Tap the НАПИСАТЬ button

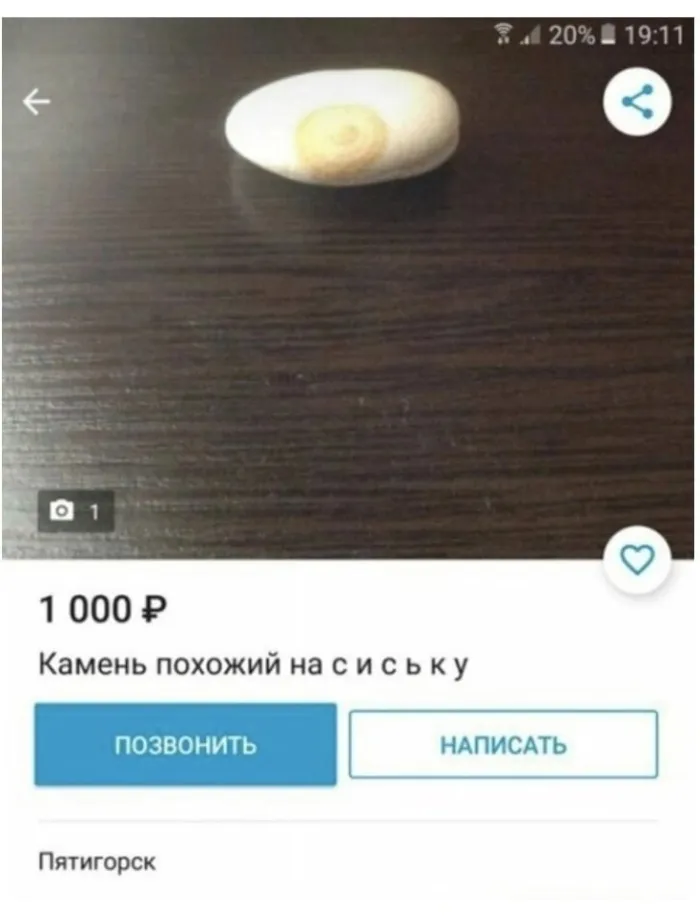click(x=503, y=745)
